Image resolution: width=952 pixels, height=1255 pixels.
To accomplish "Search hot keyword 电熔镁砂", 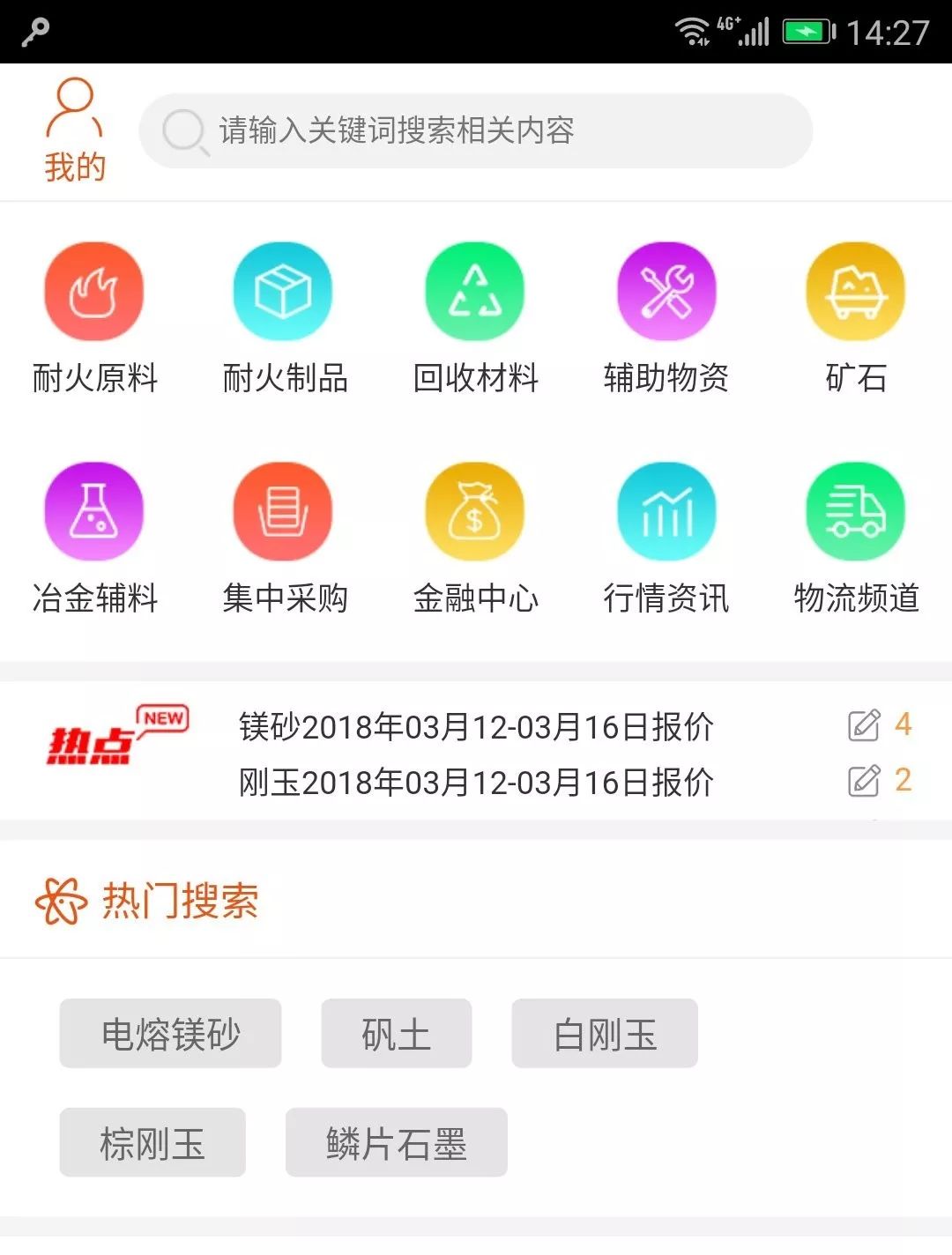I will click(170, 1034).
